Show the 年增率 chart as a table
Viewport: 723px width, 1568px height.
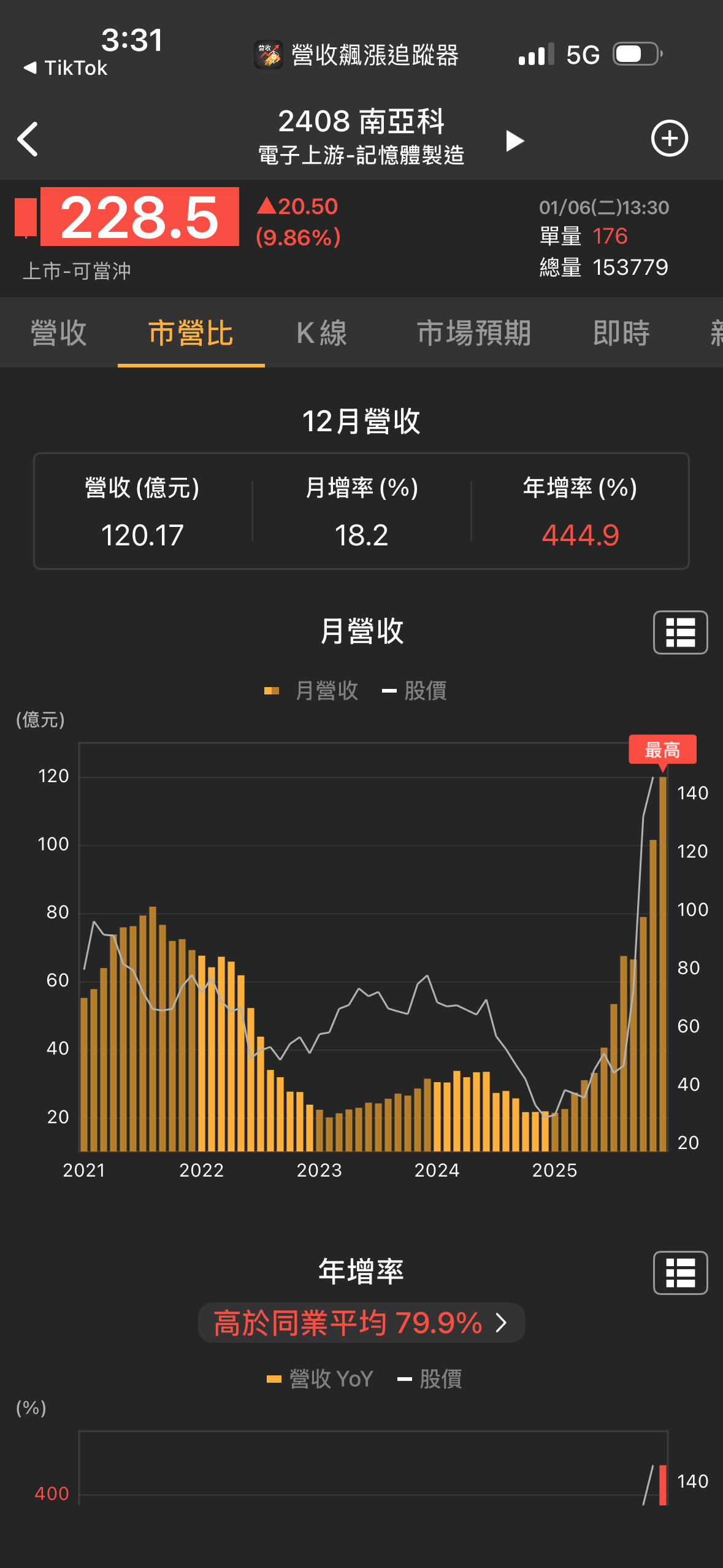click(x=680, y=1273)
